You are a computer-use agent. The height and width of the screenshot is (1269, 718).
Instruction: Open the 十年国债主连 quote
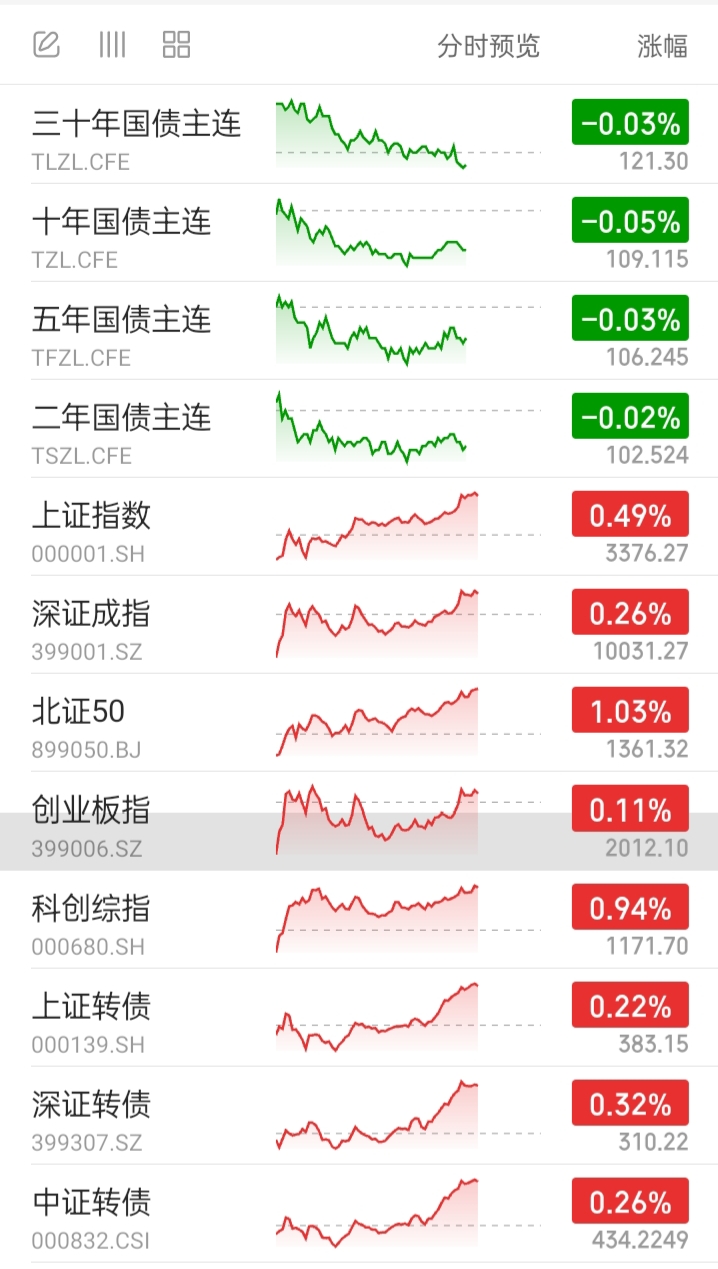(x=359, y=232)
